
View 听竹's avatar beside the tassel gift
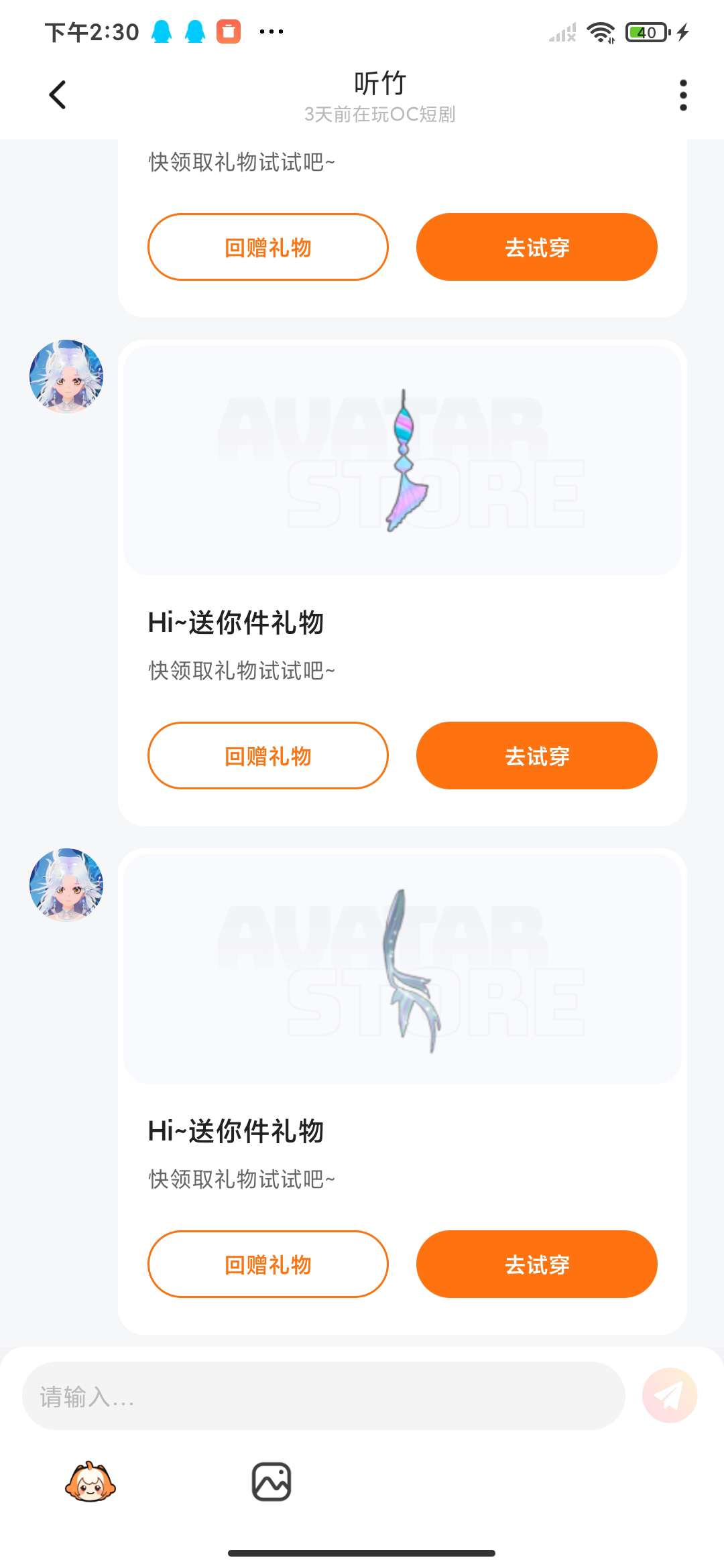(x=66, y=377)
